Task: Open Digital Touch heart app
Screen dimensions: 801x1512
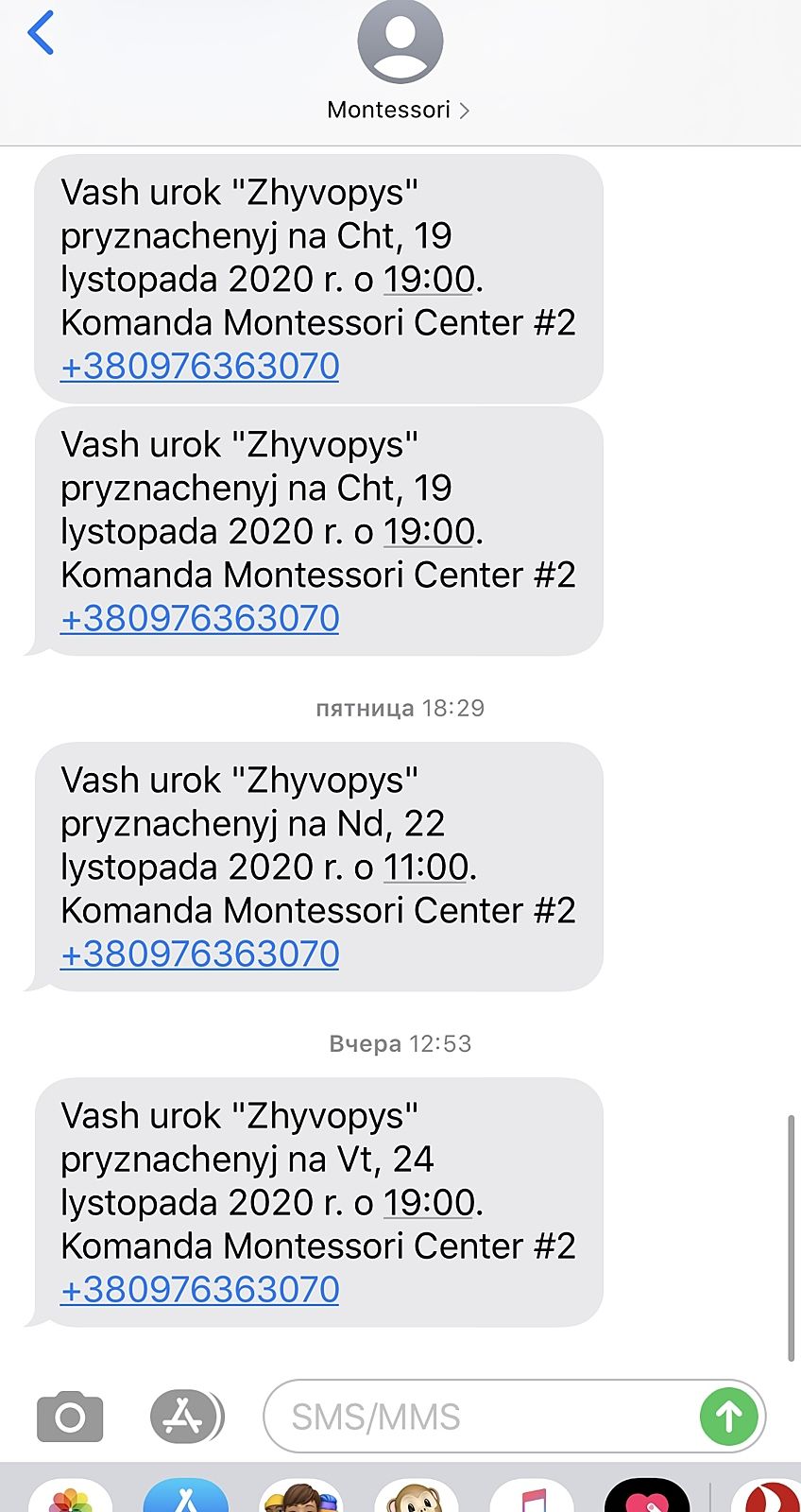Action: (x=647, y=1498)
